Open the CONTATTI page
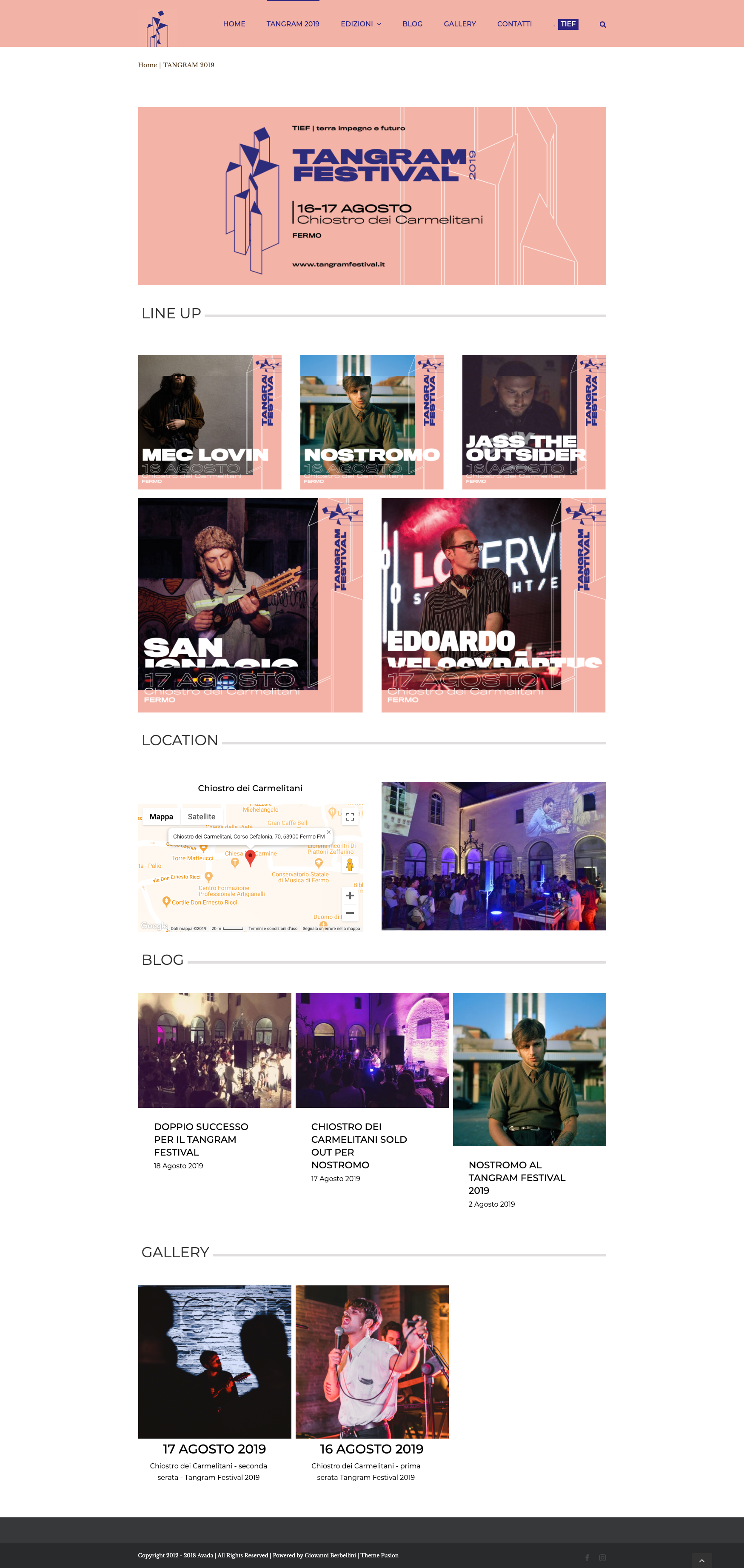This screenshot has width=744, height=1568. pyautogui.click(x=514, y=24)
